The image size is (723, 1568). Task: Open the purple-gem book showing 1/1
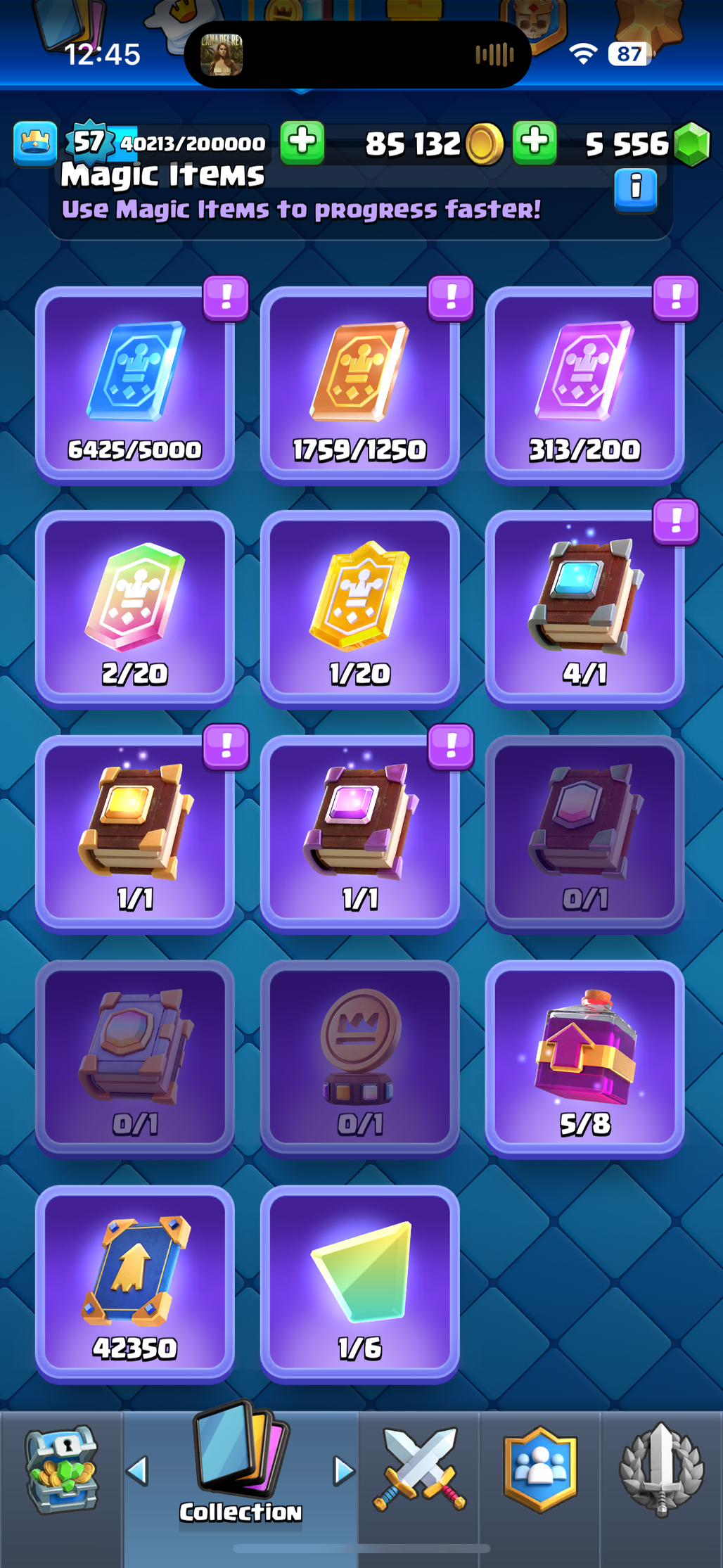(x=360, y=834)
